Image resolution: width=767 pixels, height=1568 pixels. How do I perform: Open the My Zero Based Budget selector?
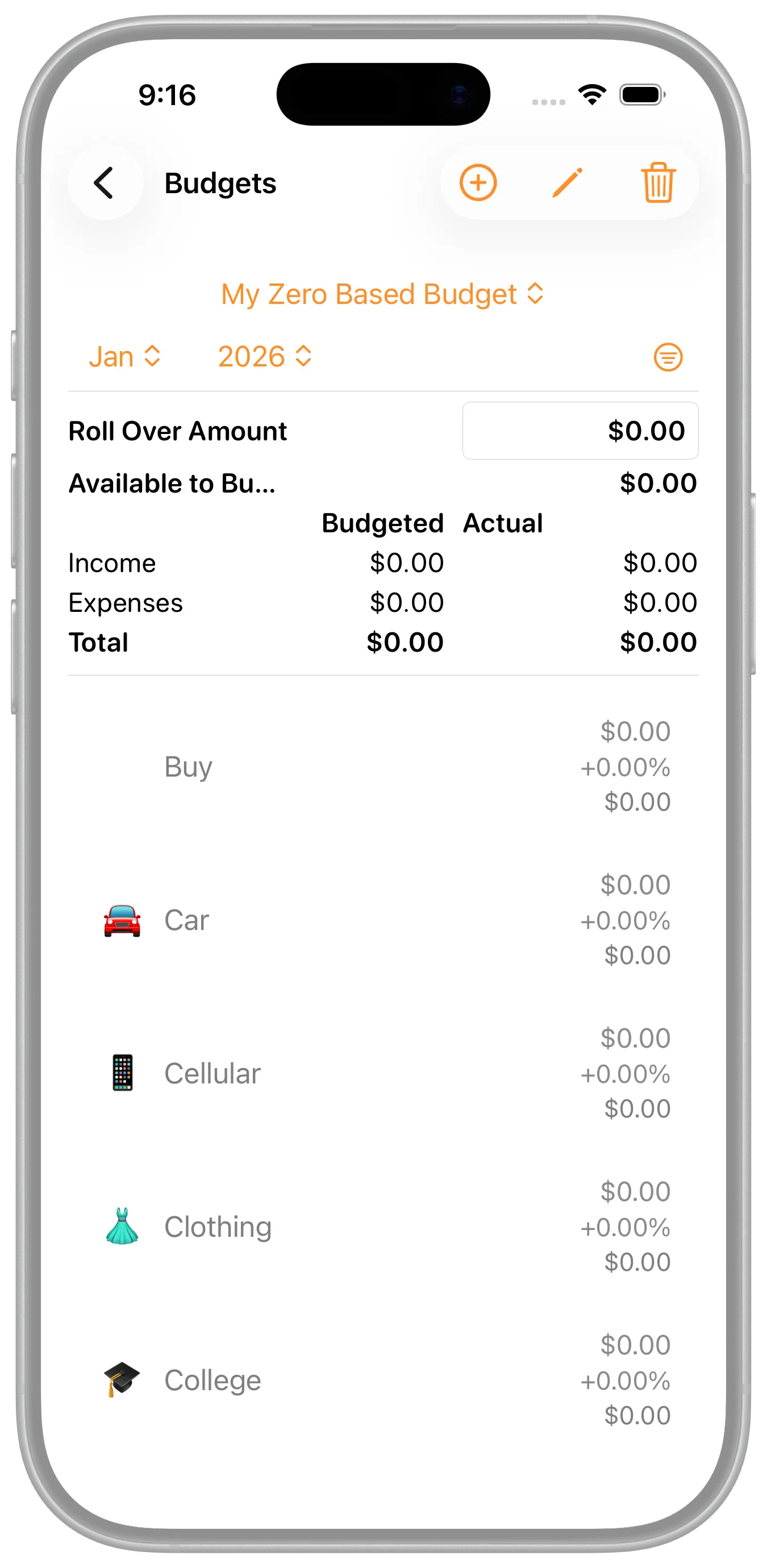coord(382,294)
